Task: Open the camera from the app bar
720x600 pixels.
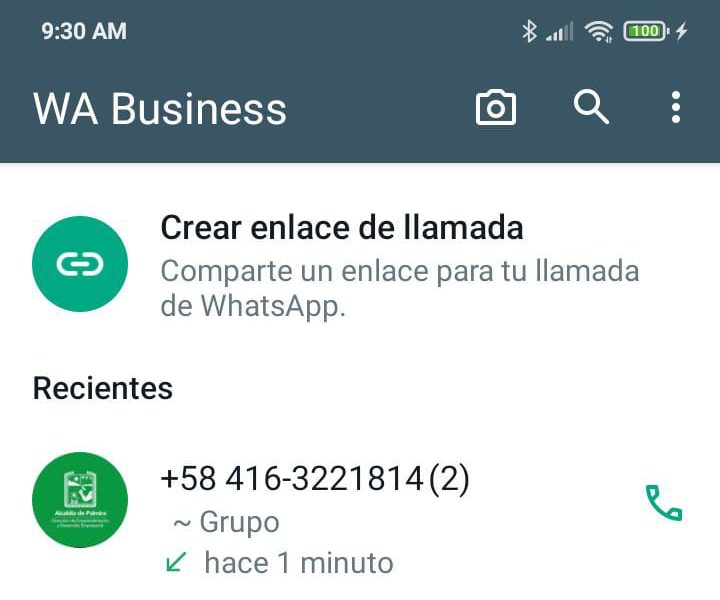Action: click(x=495, y=107)
